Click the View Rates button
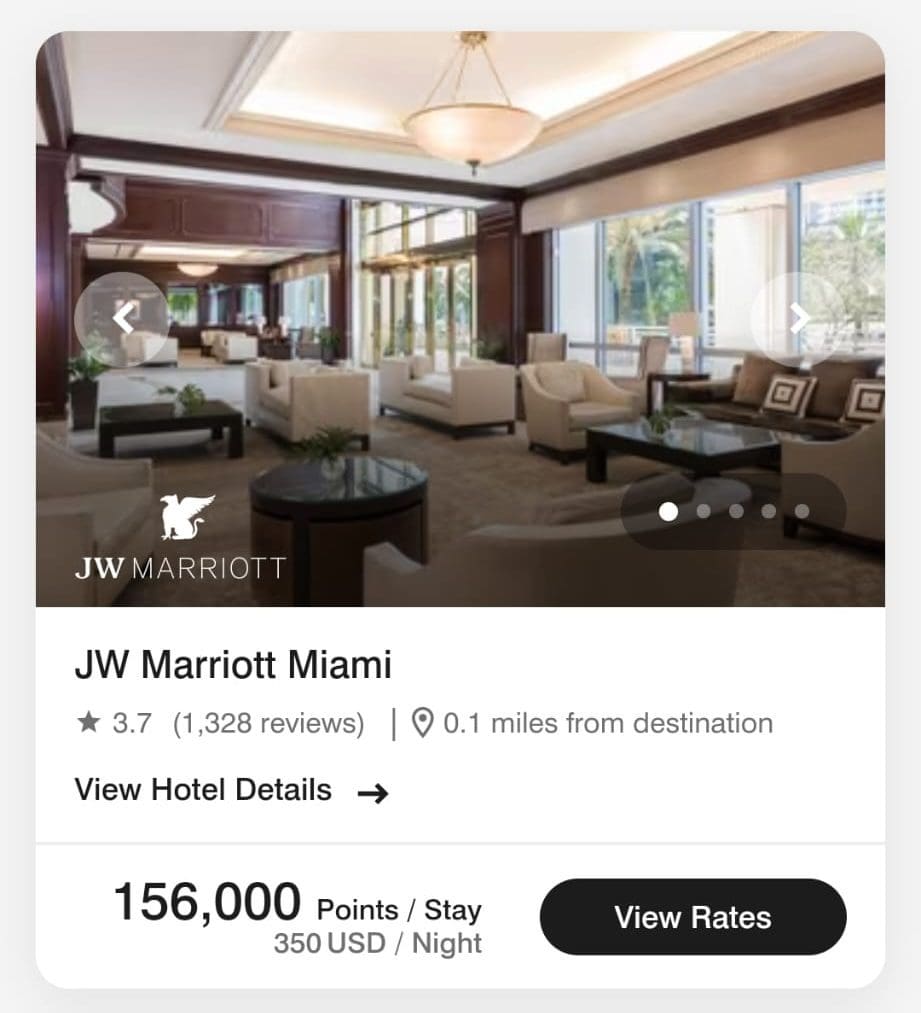Screen dimensions: 921x1013 [692, 916]
